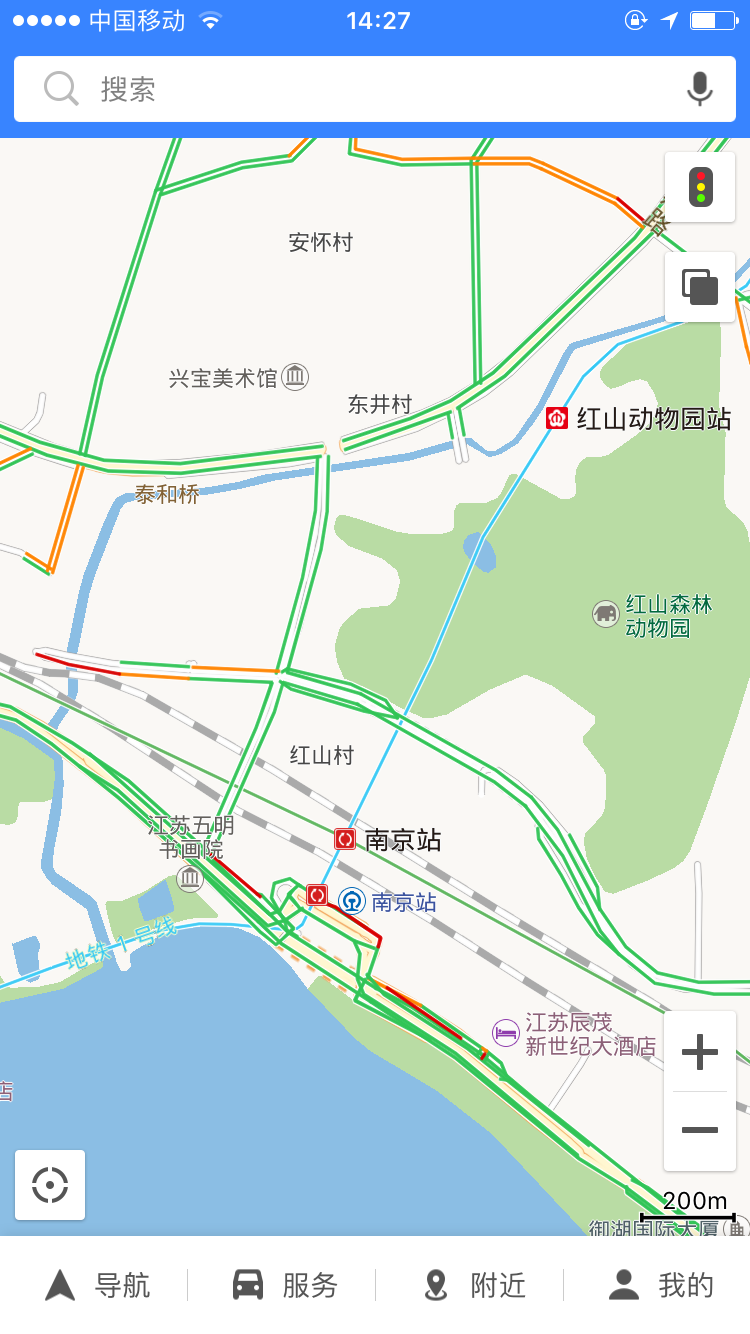Open the 导航 navigation tab
The width and height of the screenshot is (750, 1334).
96,1285
